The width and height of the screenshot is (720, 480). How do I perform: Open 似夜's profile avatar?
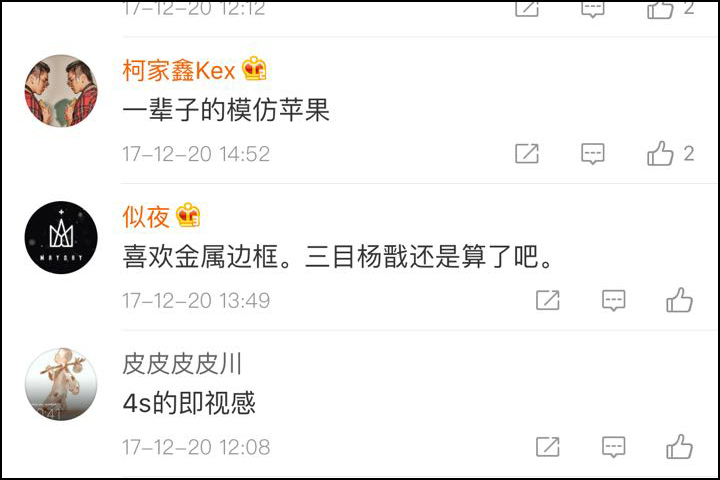pyautogui.click(x=61, y=237)
